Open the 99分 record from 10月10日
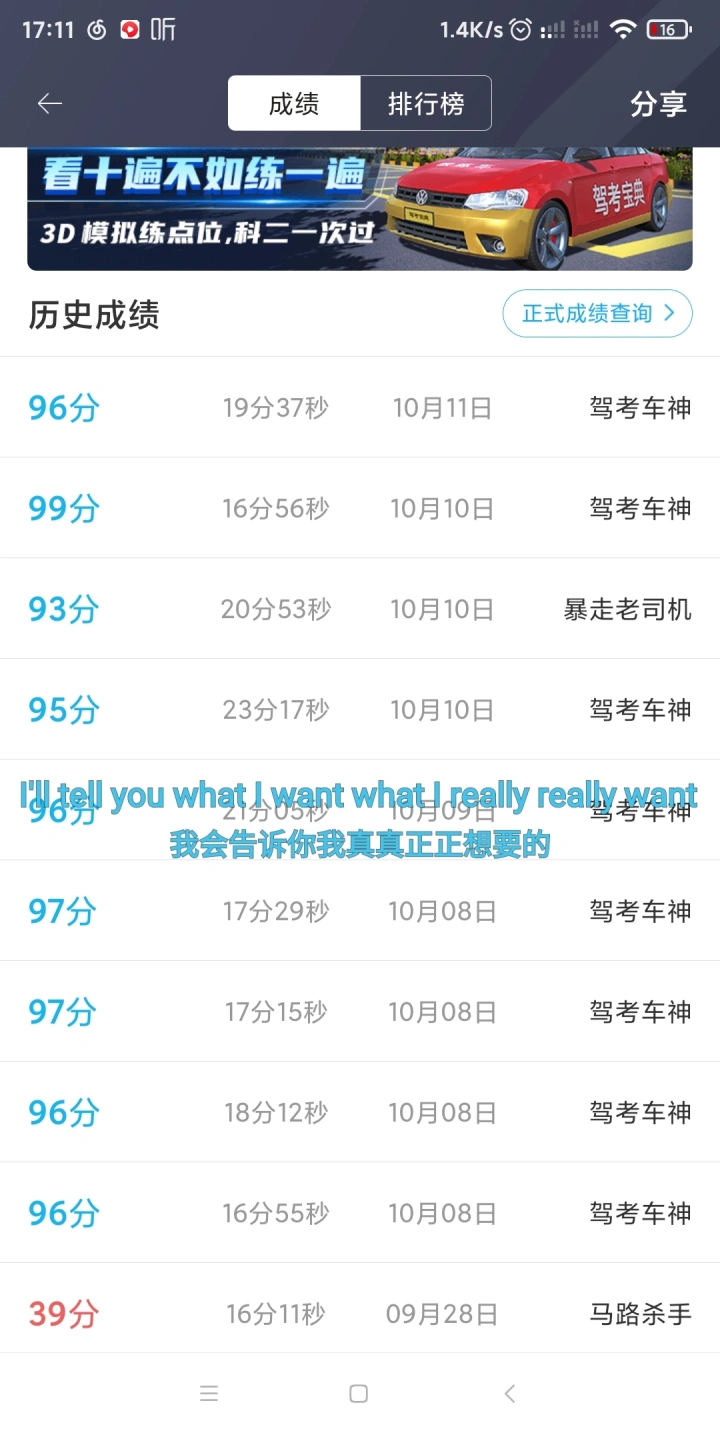The width and height of the screenshot is (720, 1439). [360, 508]
